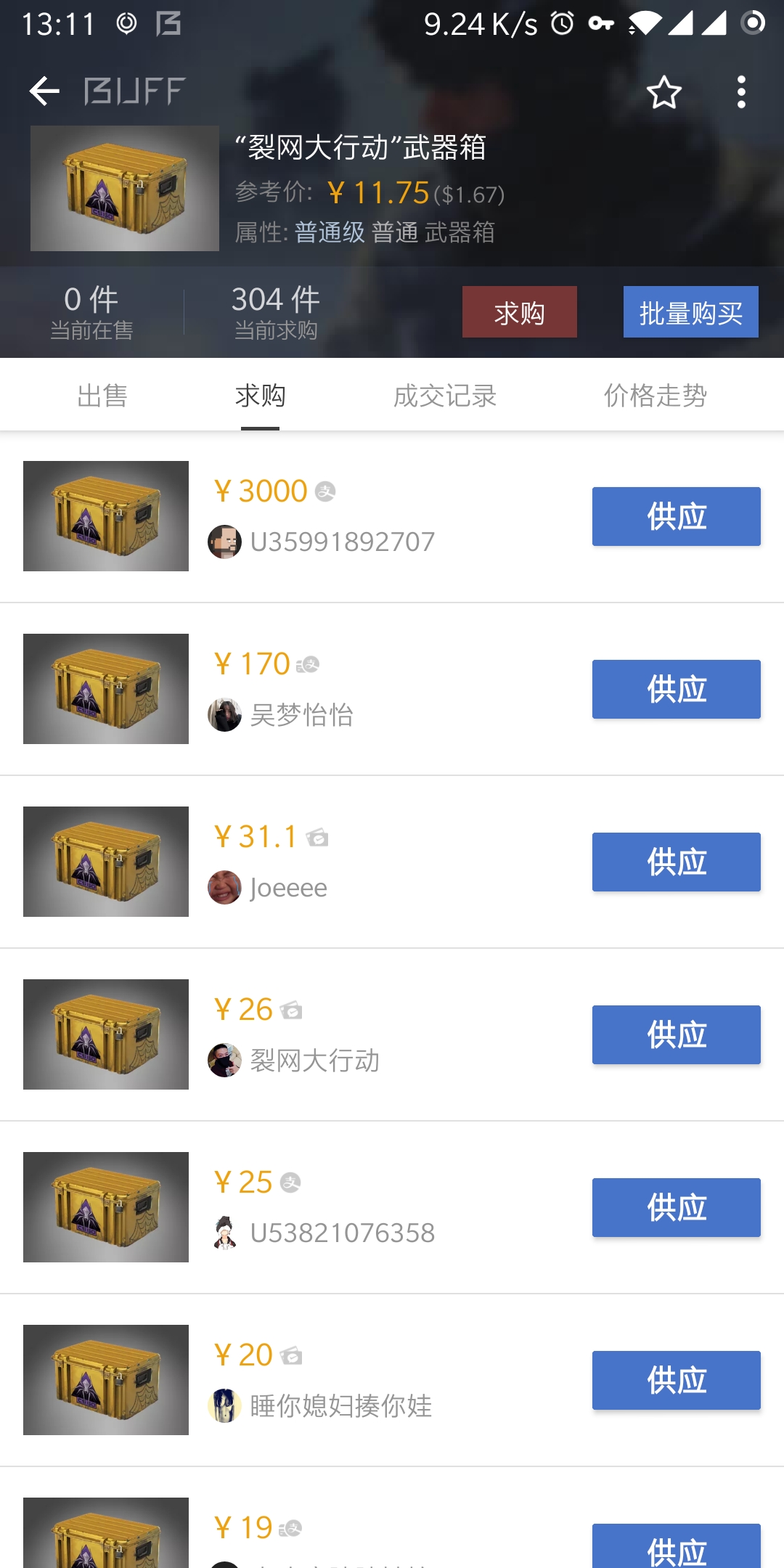Image resolution: width=784 pixels, height=1568 pixels.
Task: Star this weapon case as favorite
Action: coord(664,92)
